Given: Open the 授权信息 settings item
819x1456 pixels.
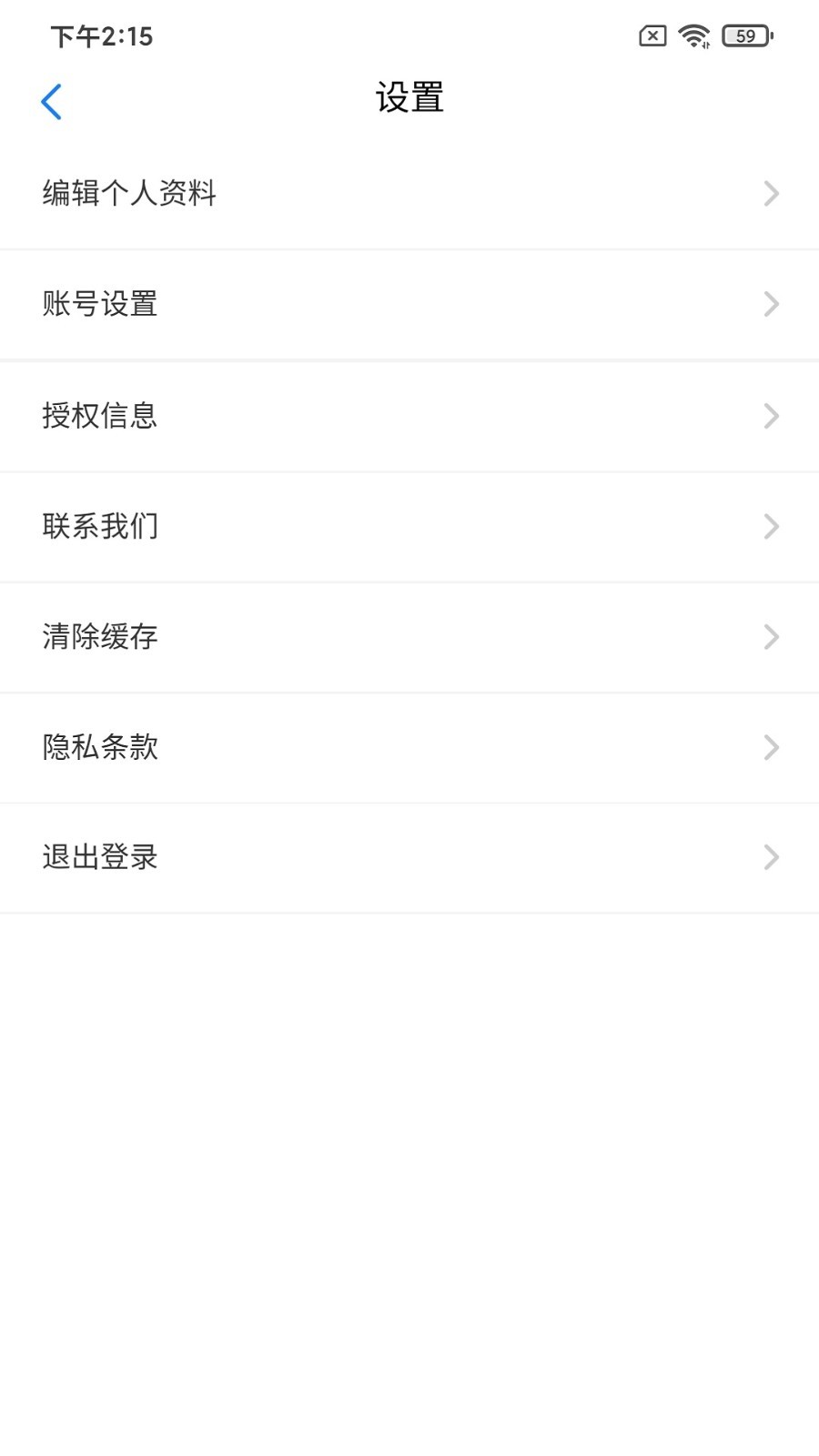Looking at the screenshot, I should coord(100,415).
